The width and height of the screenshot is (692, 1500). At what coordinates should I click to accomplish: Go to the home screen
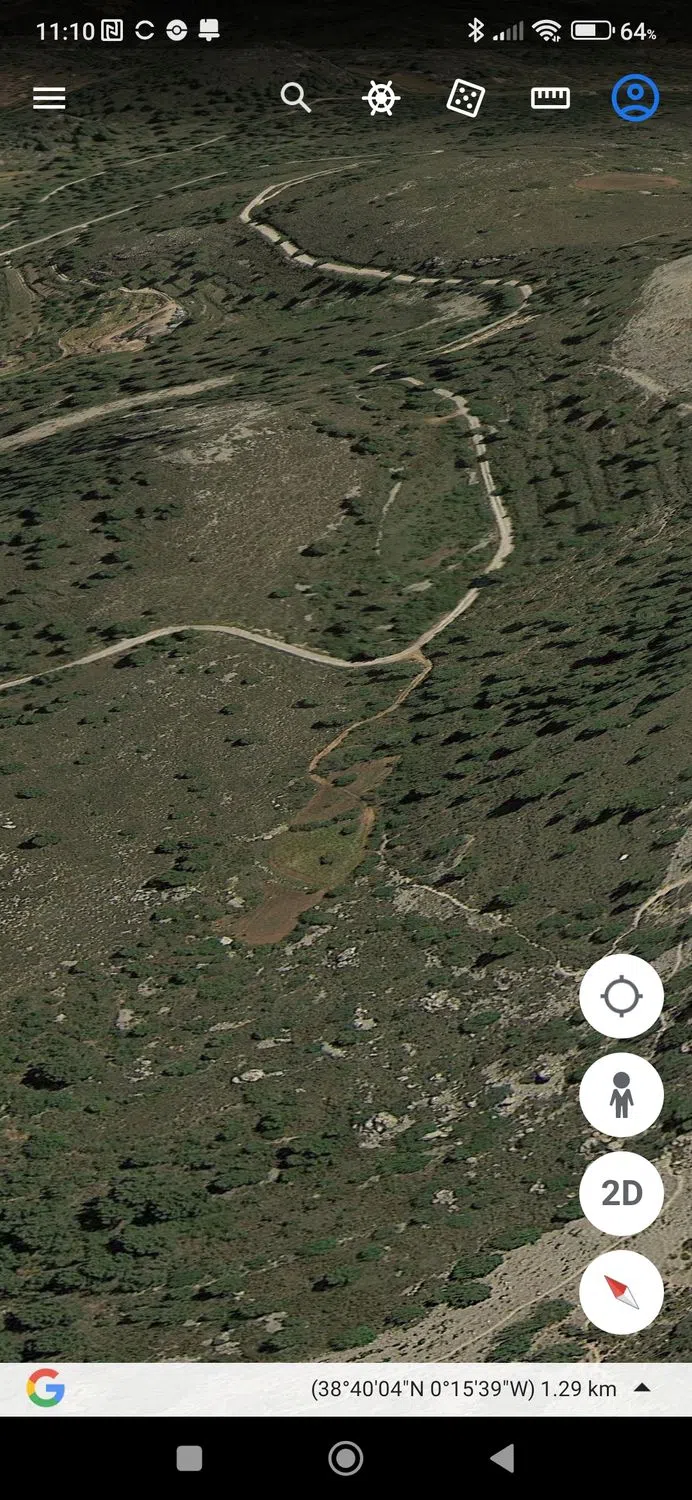point(346,1458)
